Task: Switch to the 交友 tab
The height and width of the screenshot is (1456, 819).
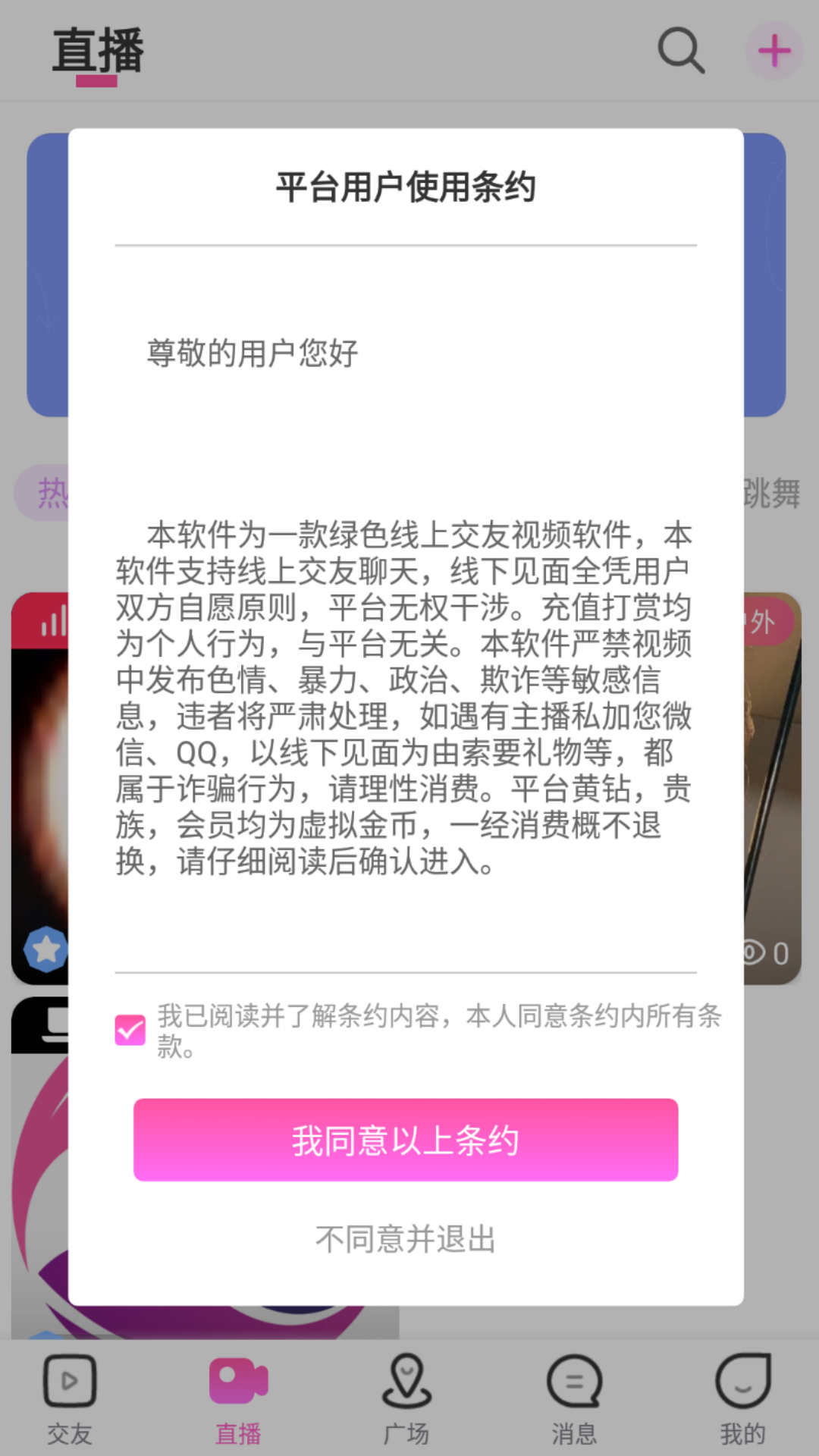Action: pyautogui.click(x=70, y=1400)
